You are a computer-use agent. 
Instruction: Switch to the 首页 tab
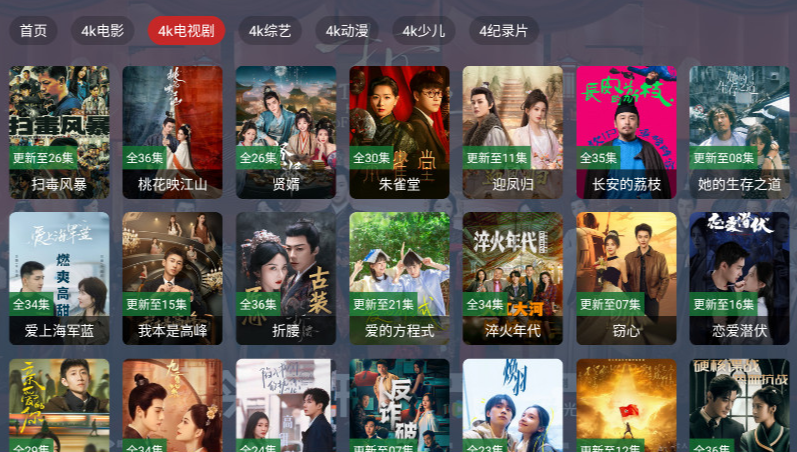(33, 30)
